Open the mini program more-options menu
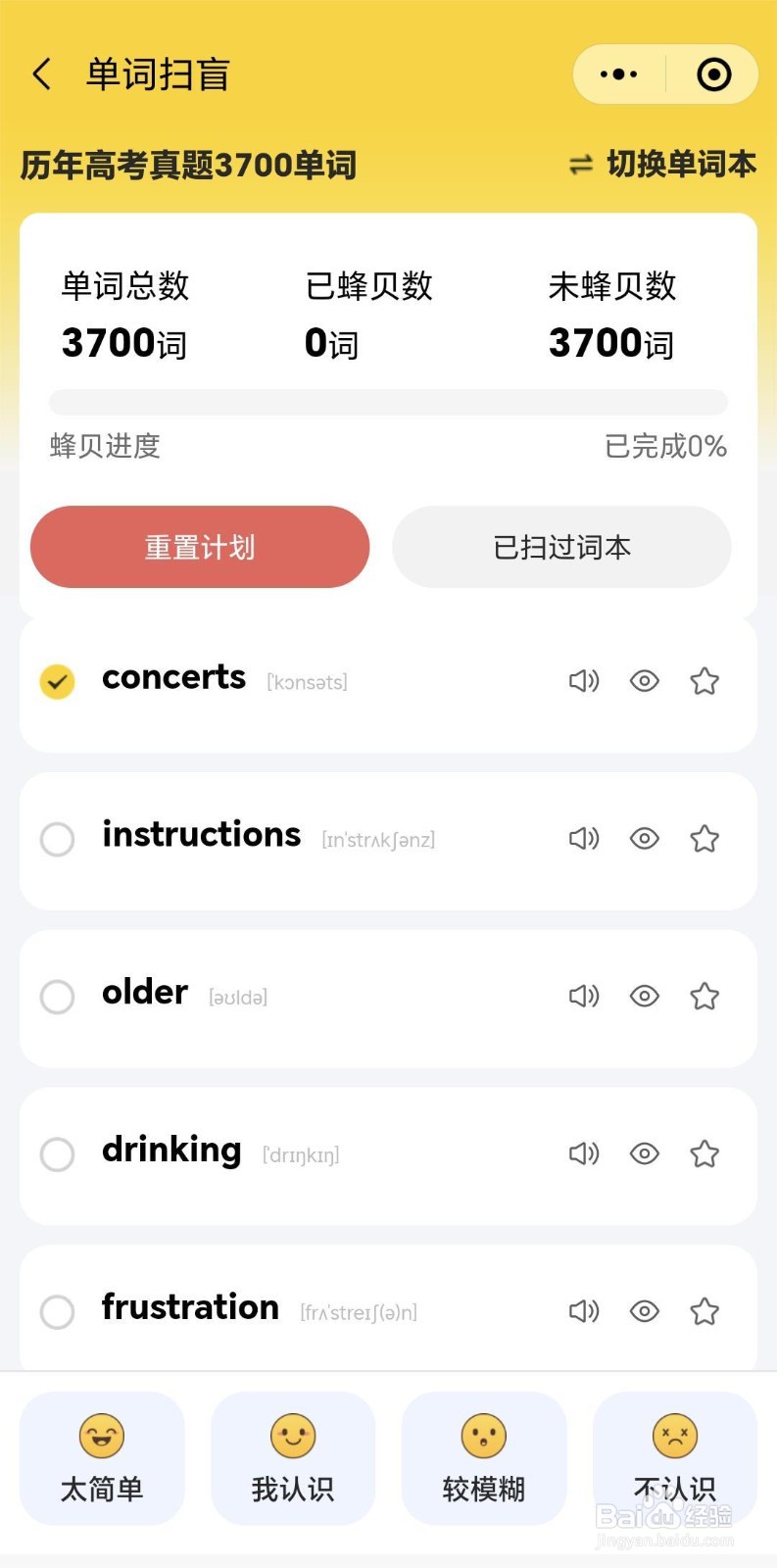 619,74
